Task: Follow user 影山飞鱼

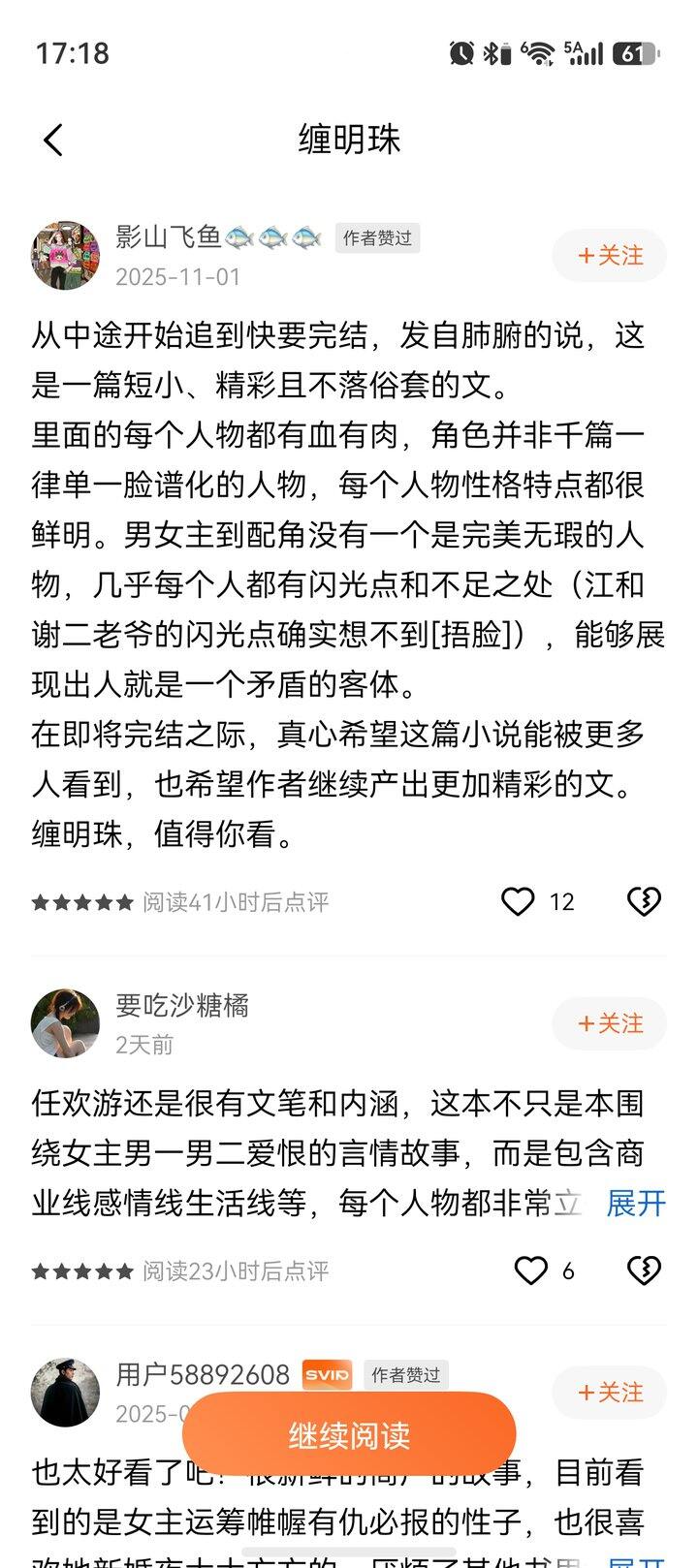Action: (x=610, y=256)
